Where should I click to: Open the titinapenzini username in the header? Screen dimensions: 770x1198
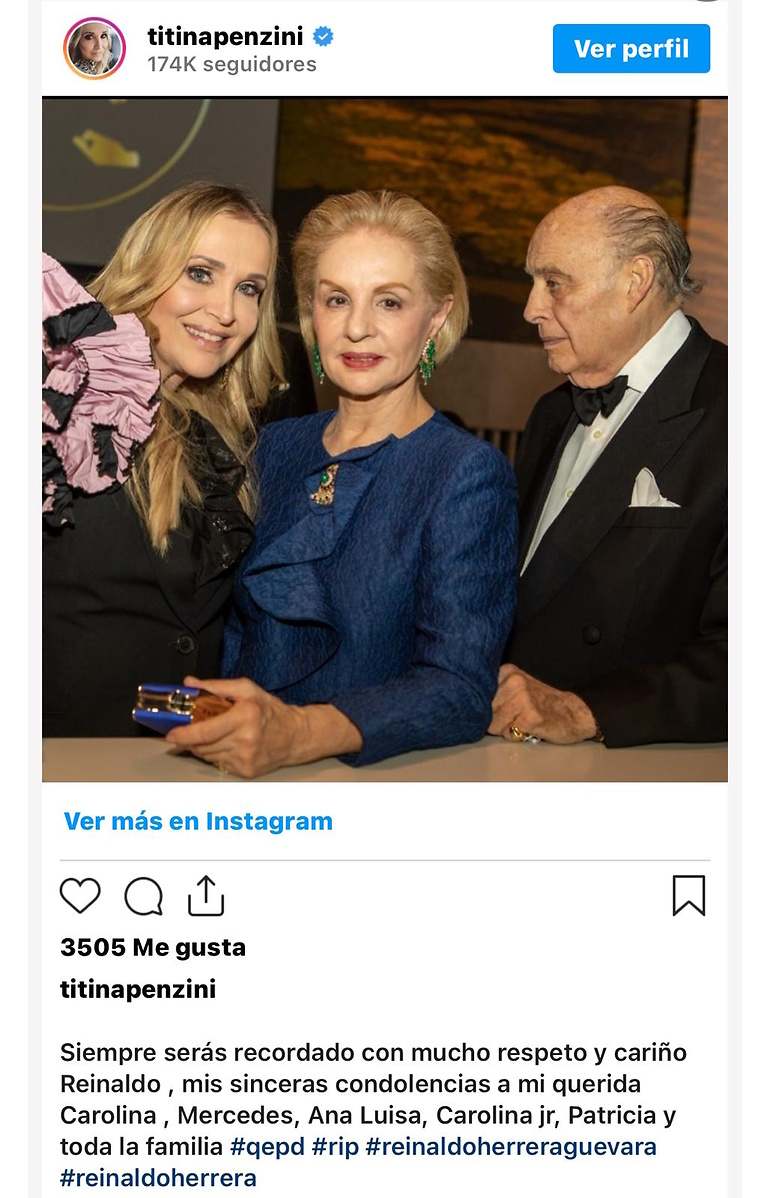227,36
